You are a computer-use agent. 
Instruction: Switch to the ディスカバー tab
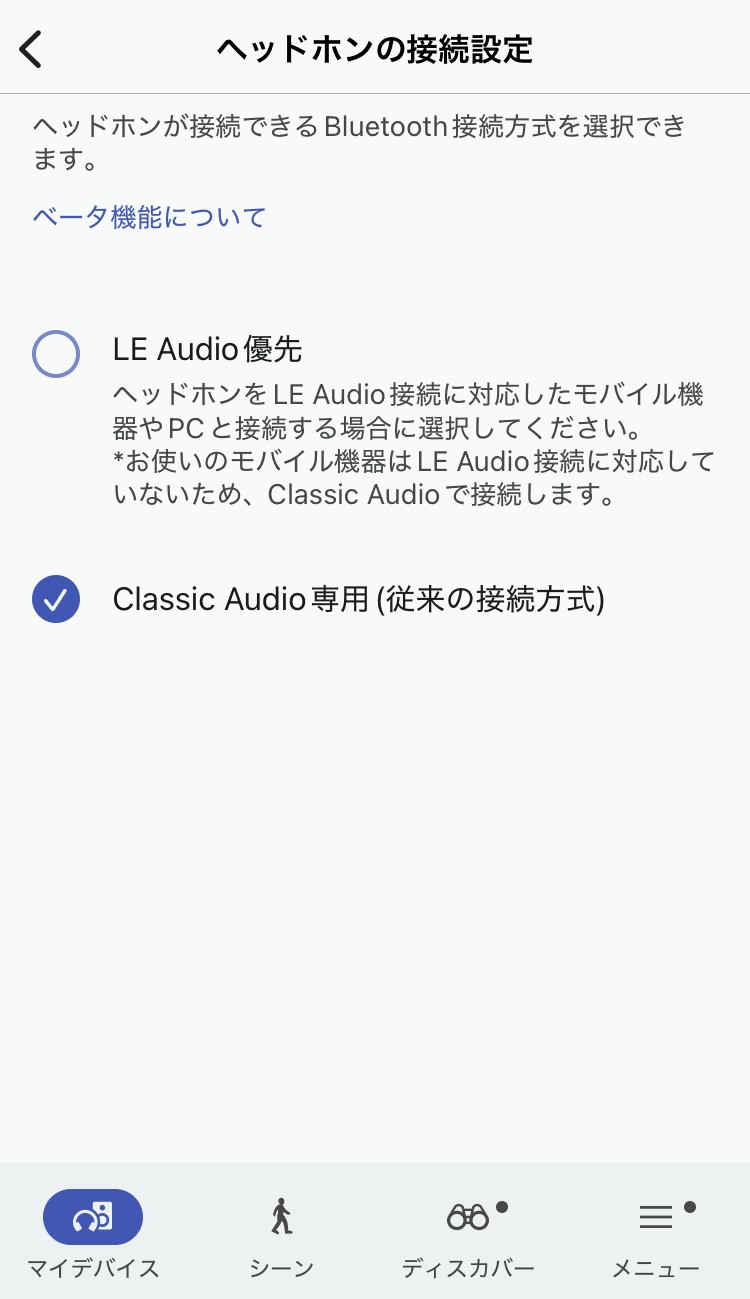click(x=466, y=1232)
